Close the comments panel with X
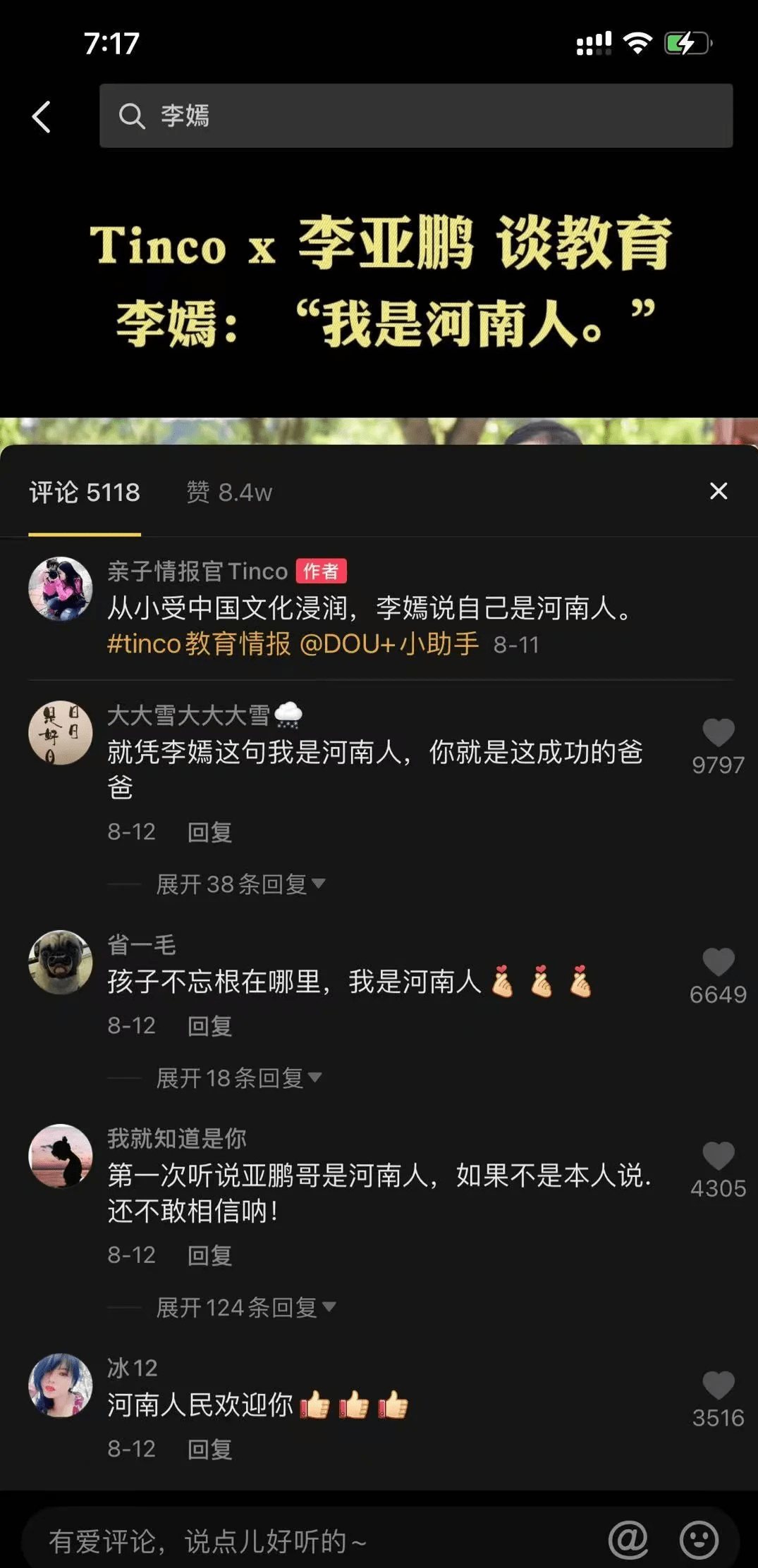This screenshot has width=758, height=1568. (719, 492)
